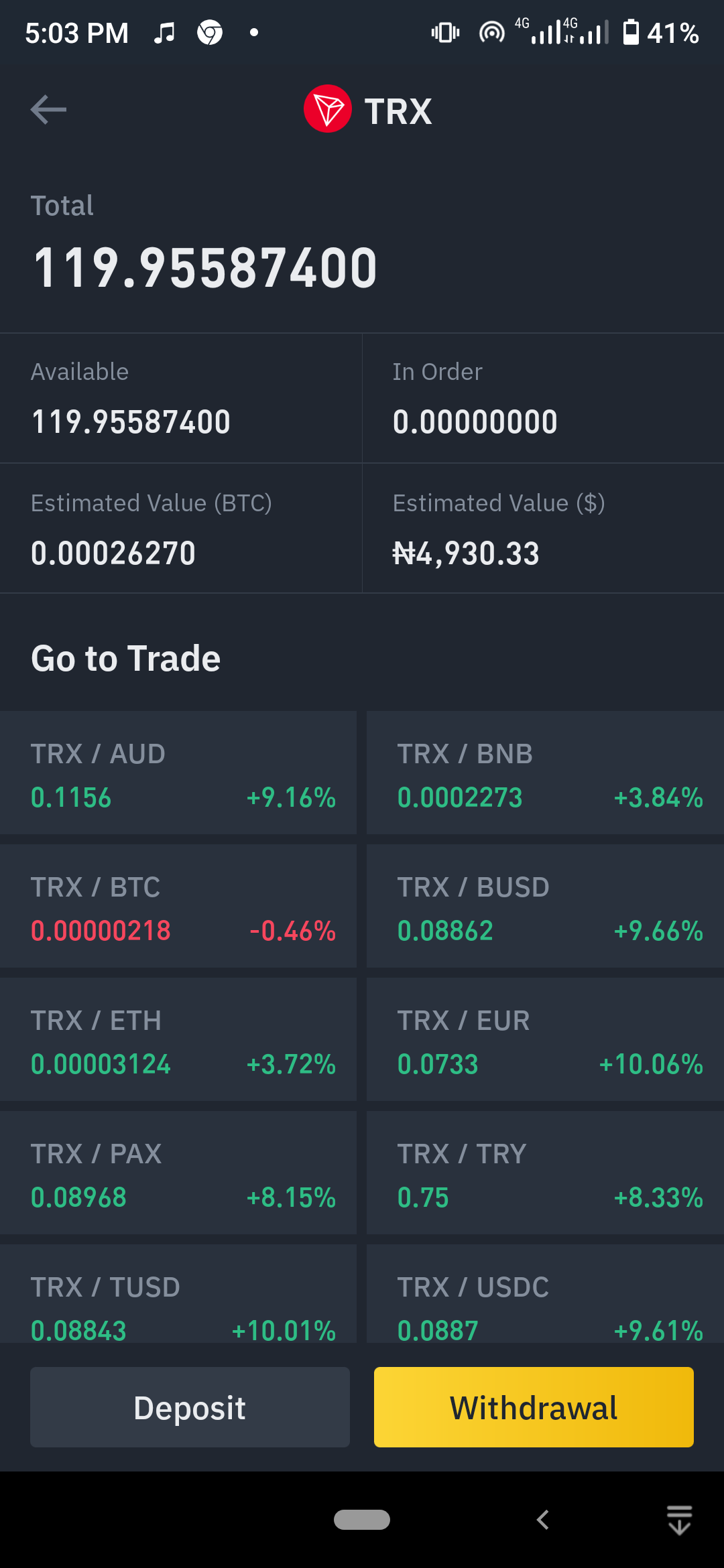Viewport: 724px width, 1568px height.
Task: Open the TRX / EUR trading pair
Action: pos(545,1039)
